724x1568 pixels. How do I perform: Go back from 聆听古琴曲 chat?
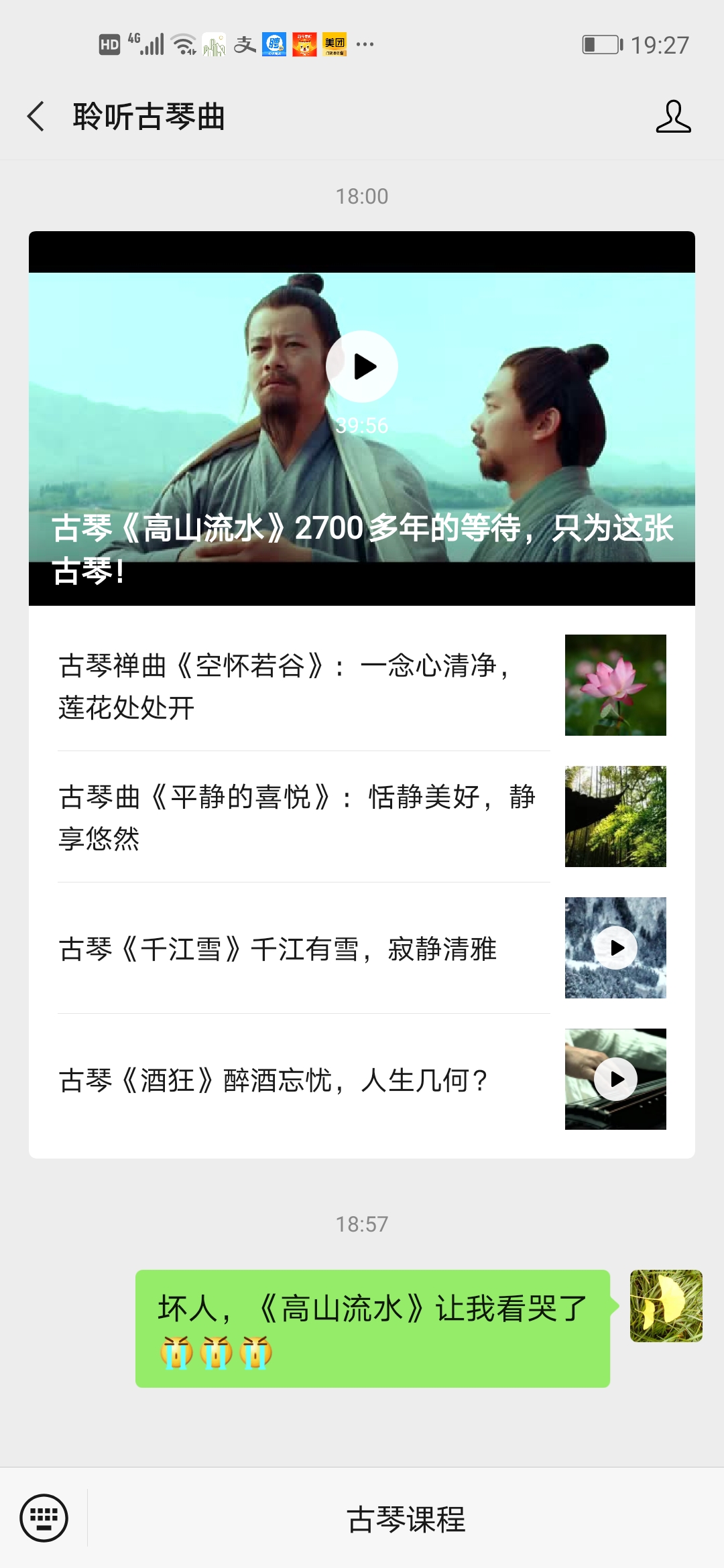tap(36, 117)
